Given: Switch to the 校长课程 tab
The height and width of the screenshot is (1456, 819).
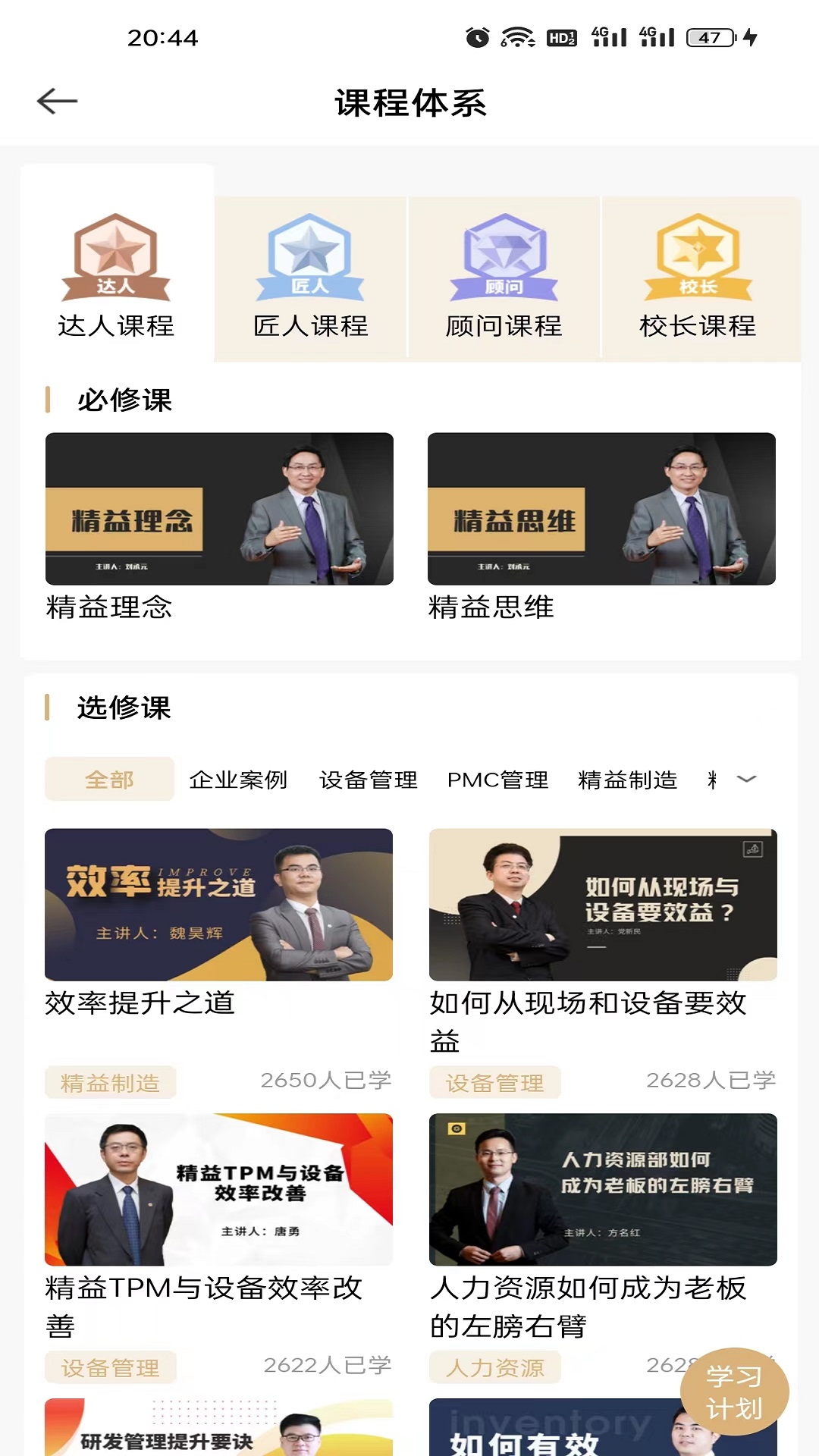Looking at the screenshot, I should pos(698,276).
